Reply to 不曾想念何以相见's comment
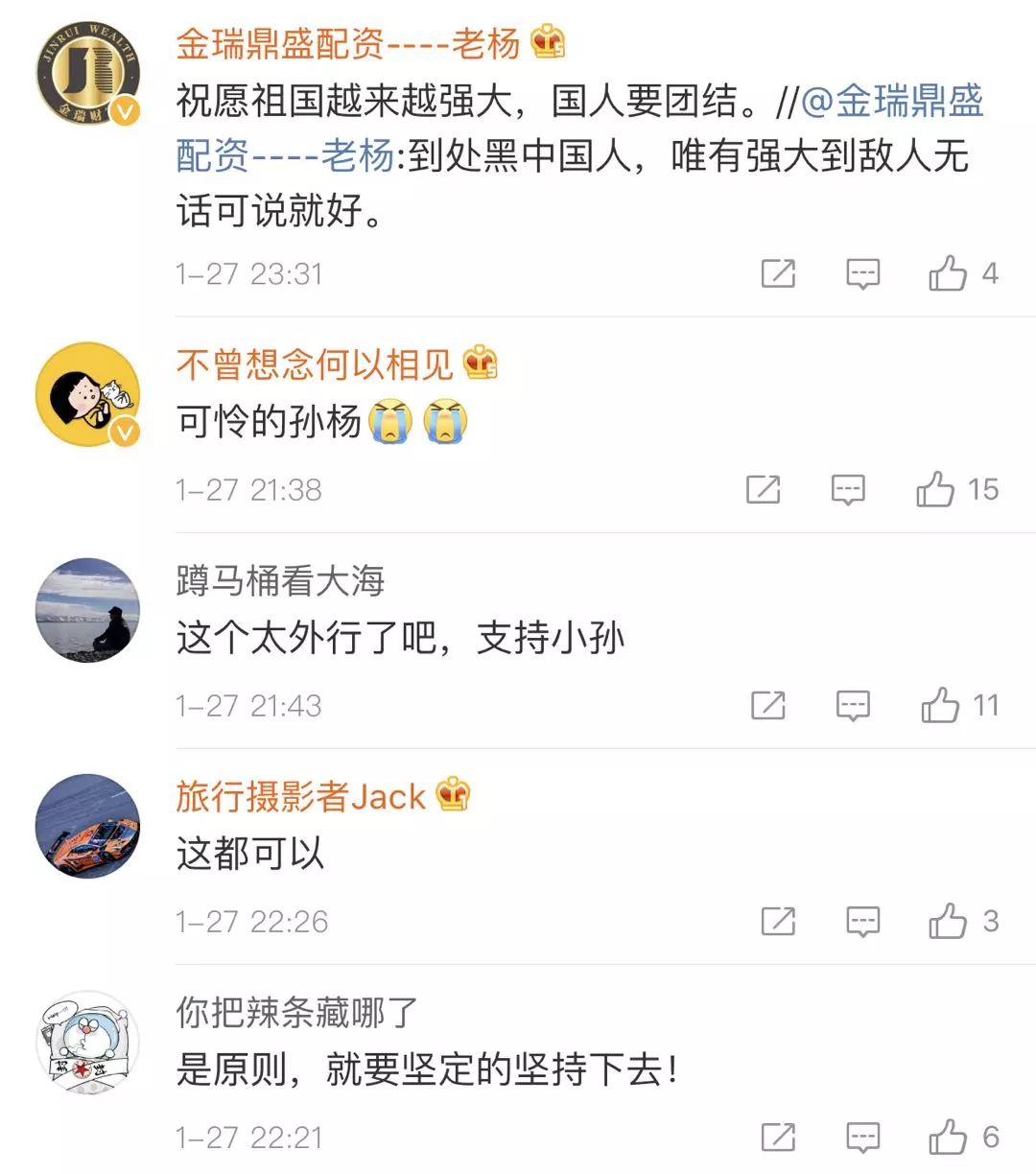Screen dimensions: 1036x1174 (x=848, y=489)
